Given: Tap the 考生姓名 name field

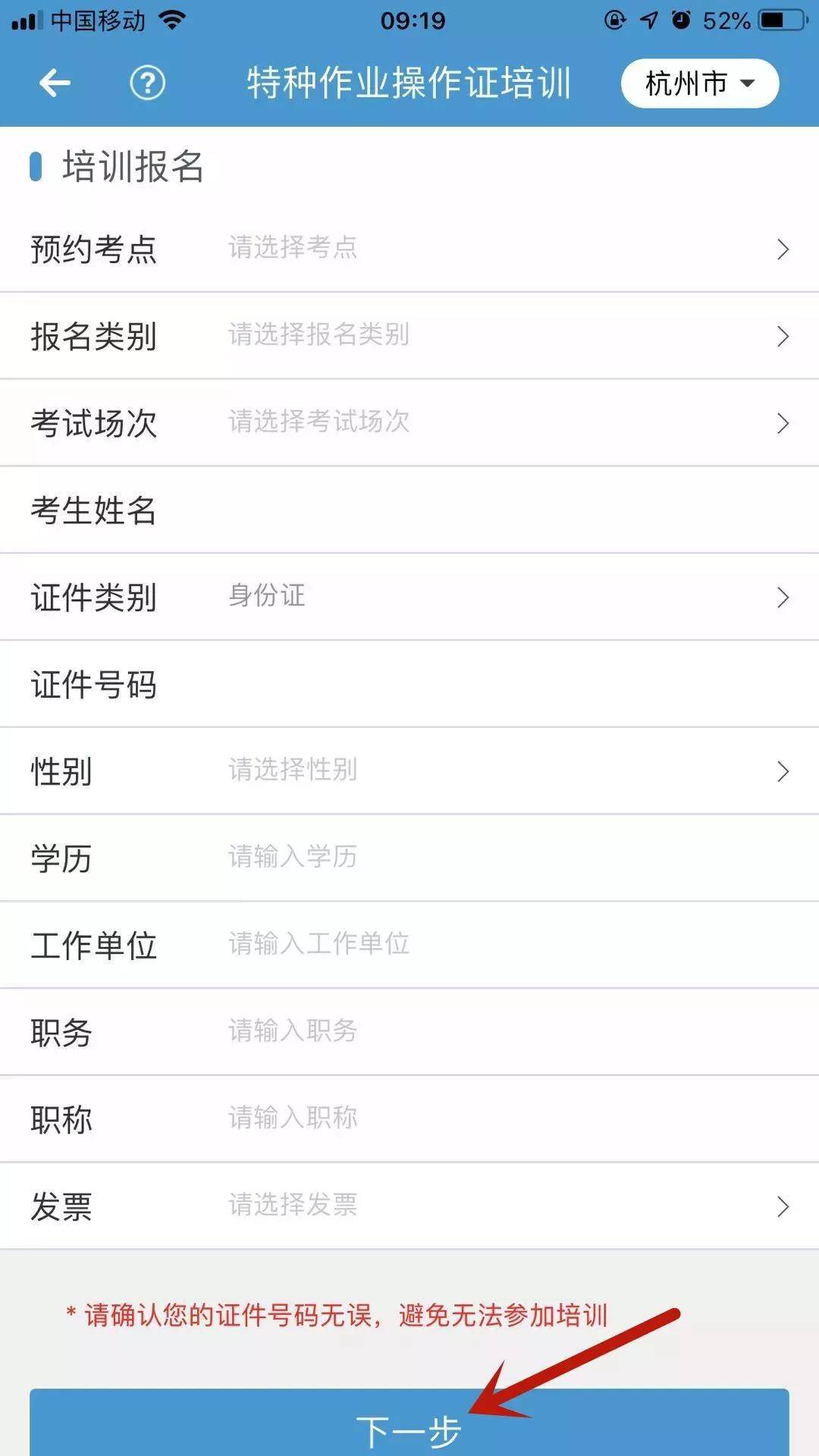Looking at the screenshot, I should pyautogui.click(x=409, y=510).
